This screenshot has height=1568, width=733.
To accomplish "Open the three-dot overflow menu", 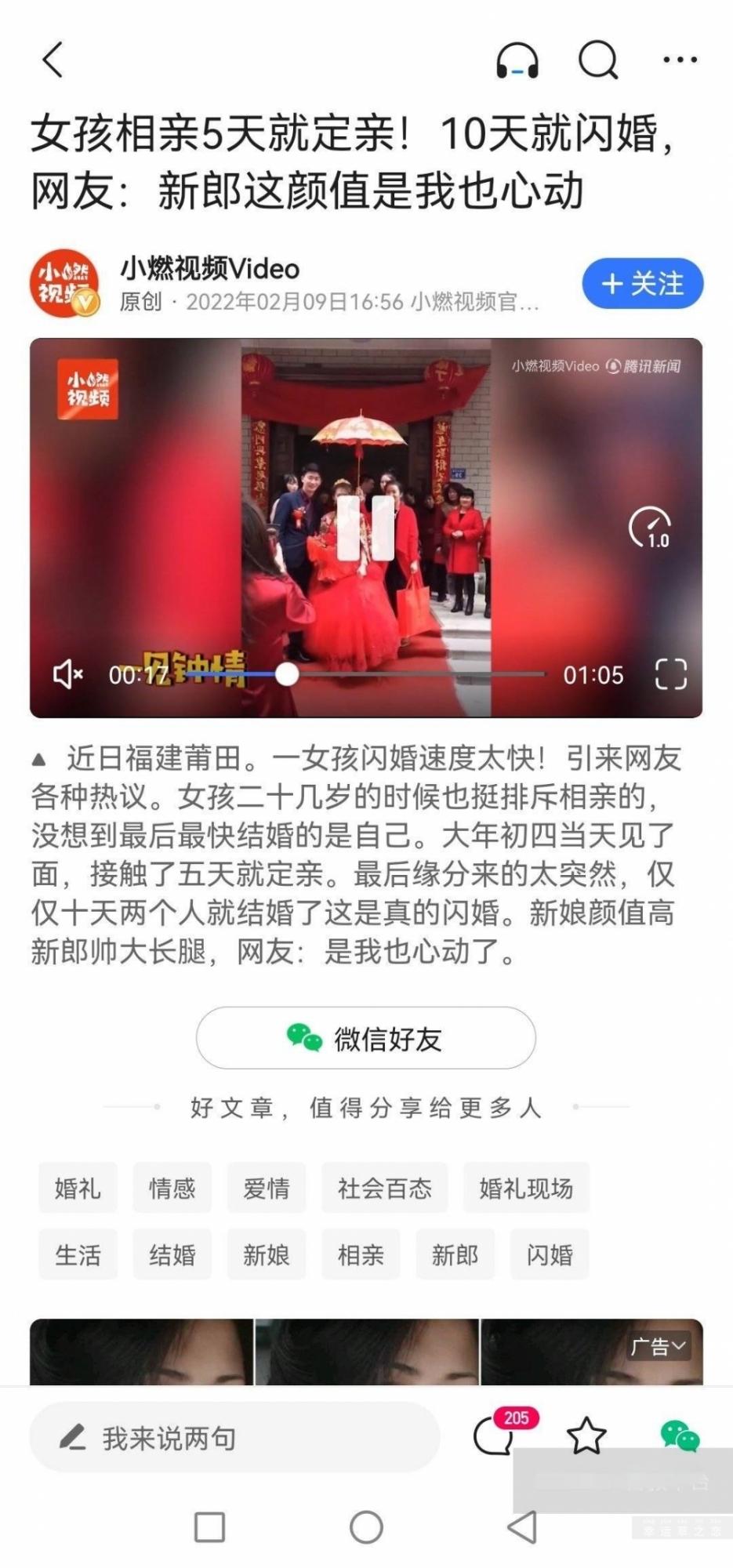I will coord(680,60).
